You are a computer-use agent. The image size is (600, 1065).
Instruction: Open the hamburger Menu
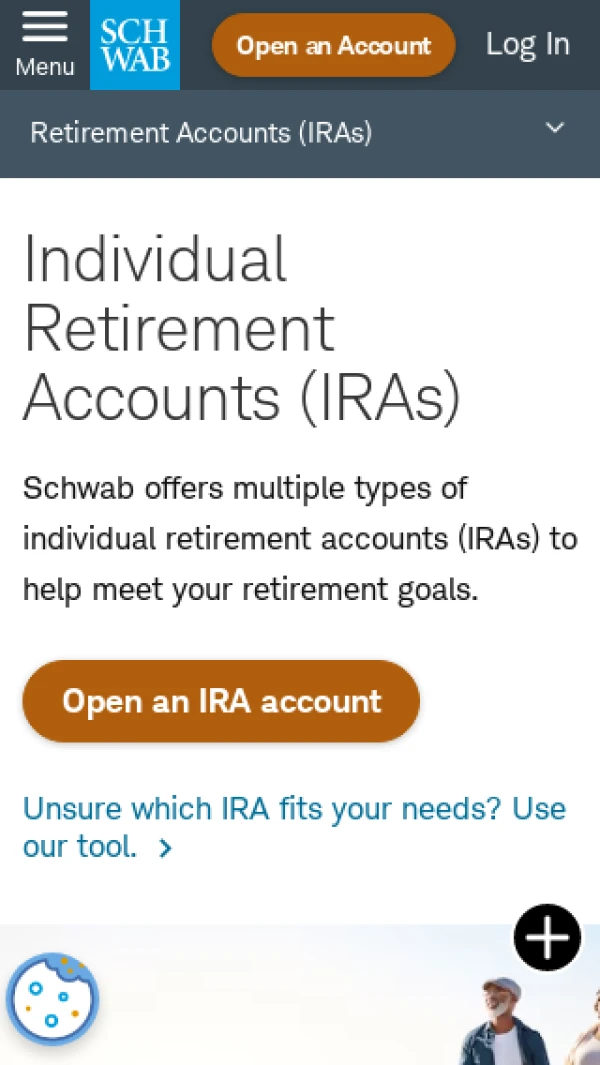[x=44, y=44]
